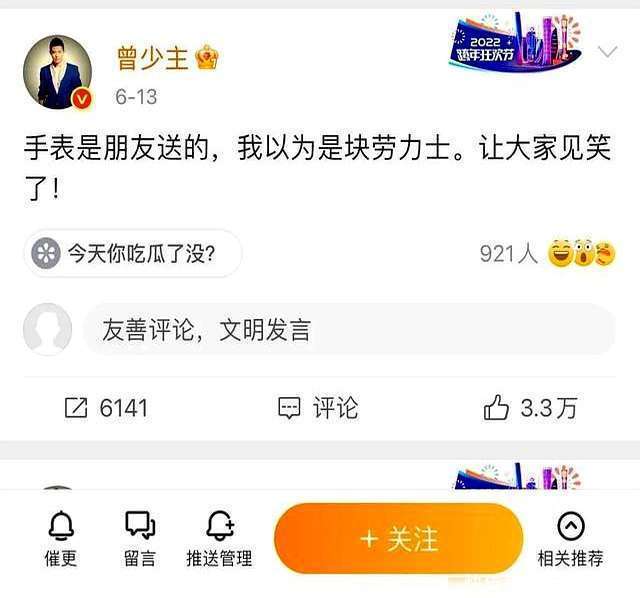Open 评论 comments on the post
Viewport: 640px width, 598px height.
[x=318, y=408]
